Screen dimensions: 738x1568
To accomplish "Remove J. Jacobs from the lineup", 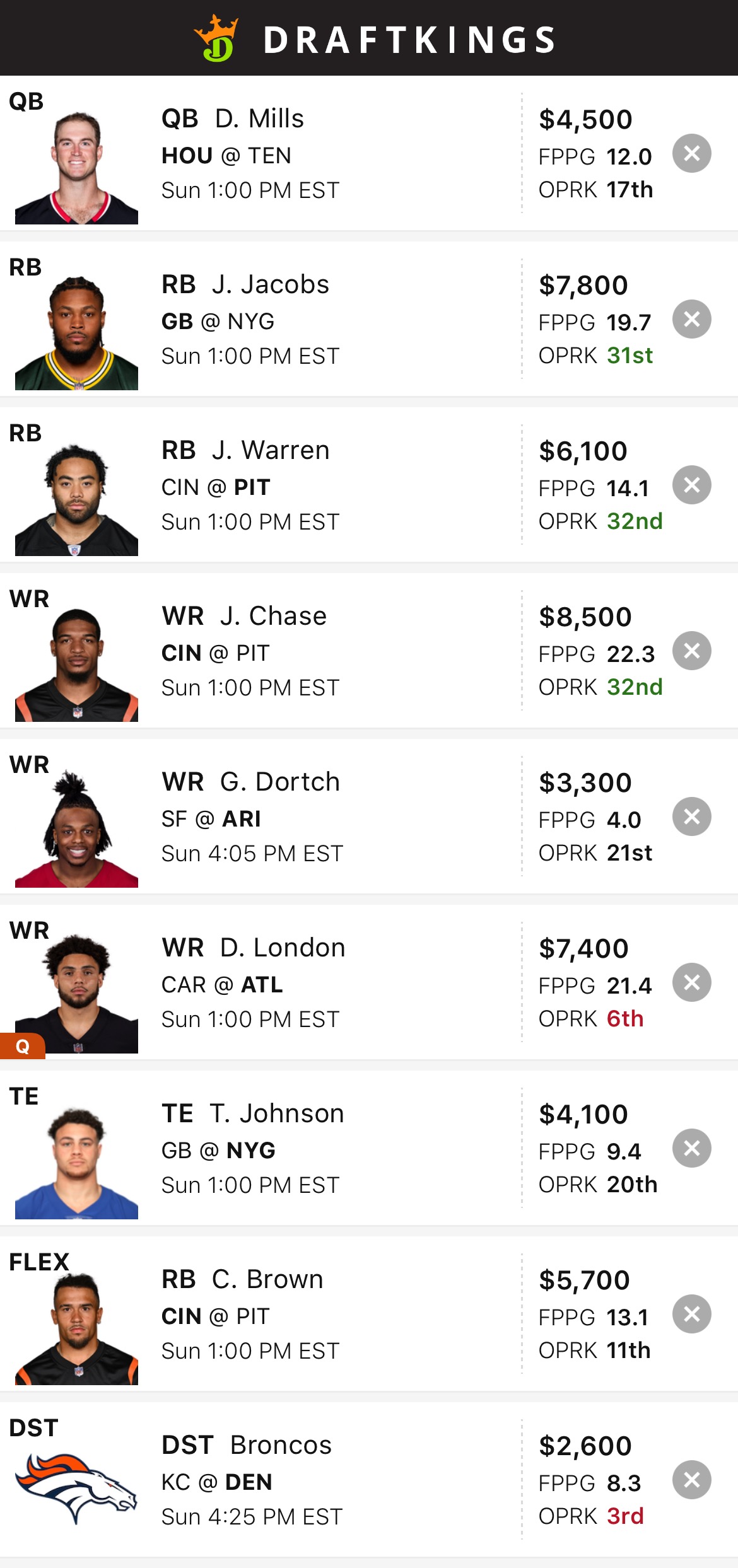I will 691,319.
